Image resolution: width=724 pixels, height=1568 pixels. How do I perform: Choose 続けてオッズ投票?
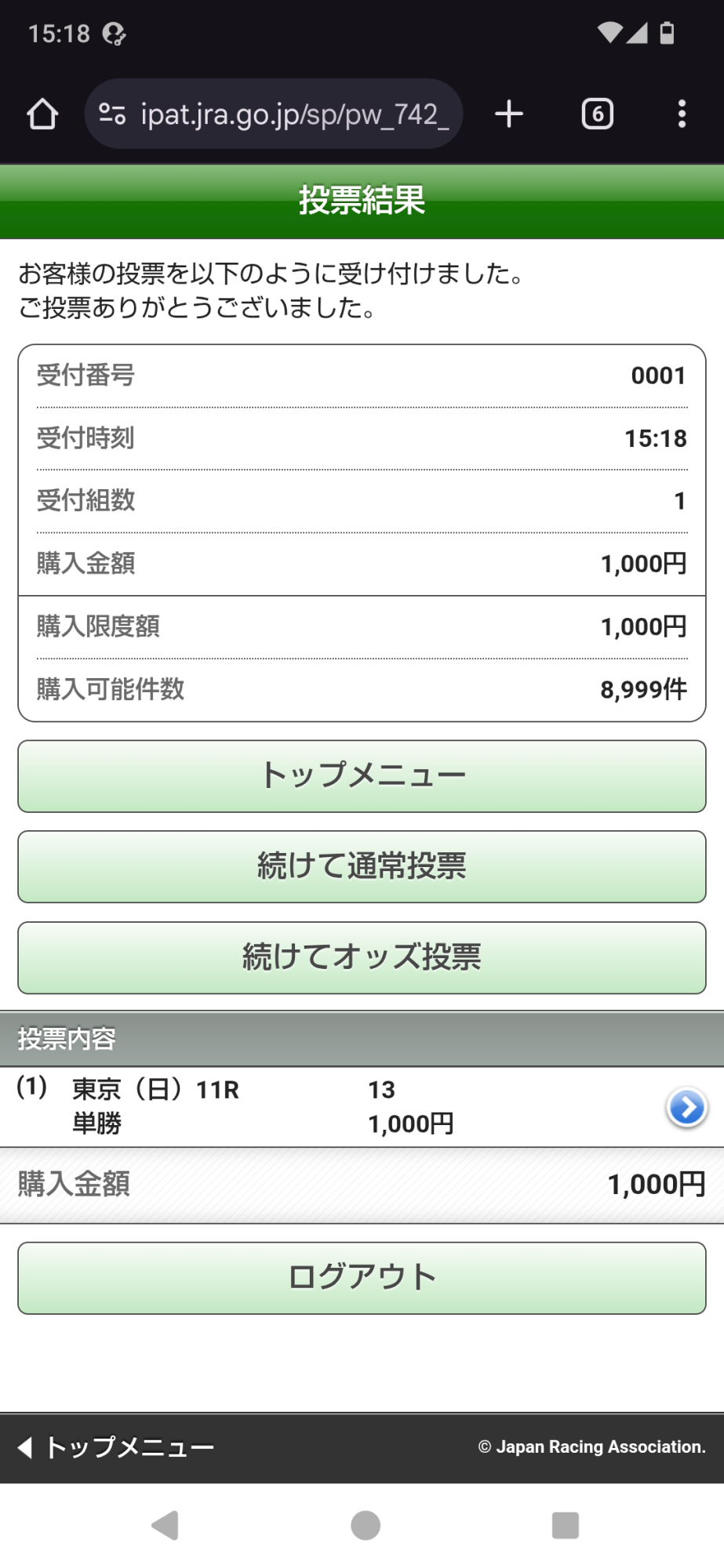tap(362, 957)
